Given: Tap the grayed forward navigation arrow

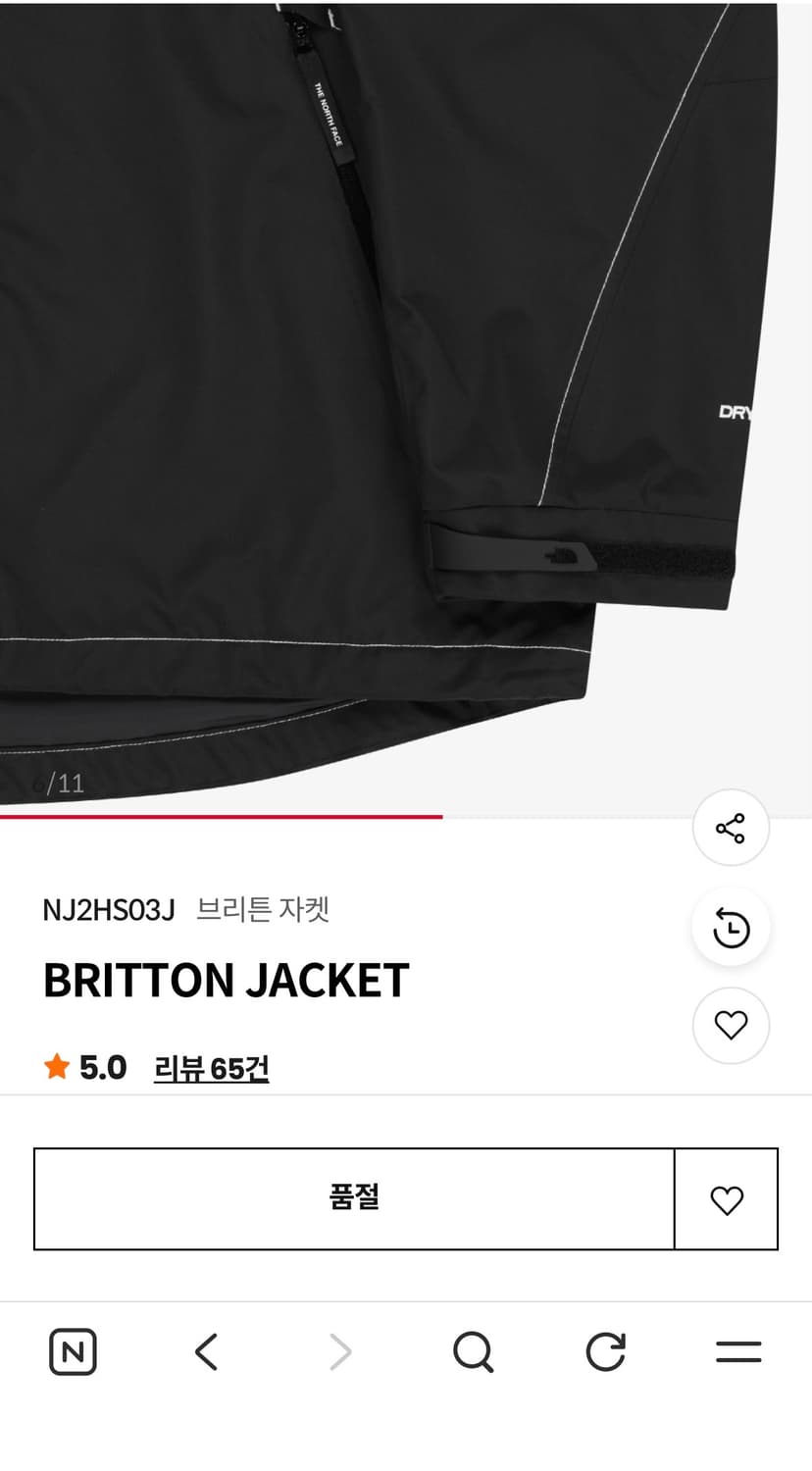Looking at the screenshot, I should 340,1351.
